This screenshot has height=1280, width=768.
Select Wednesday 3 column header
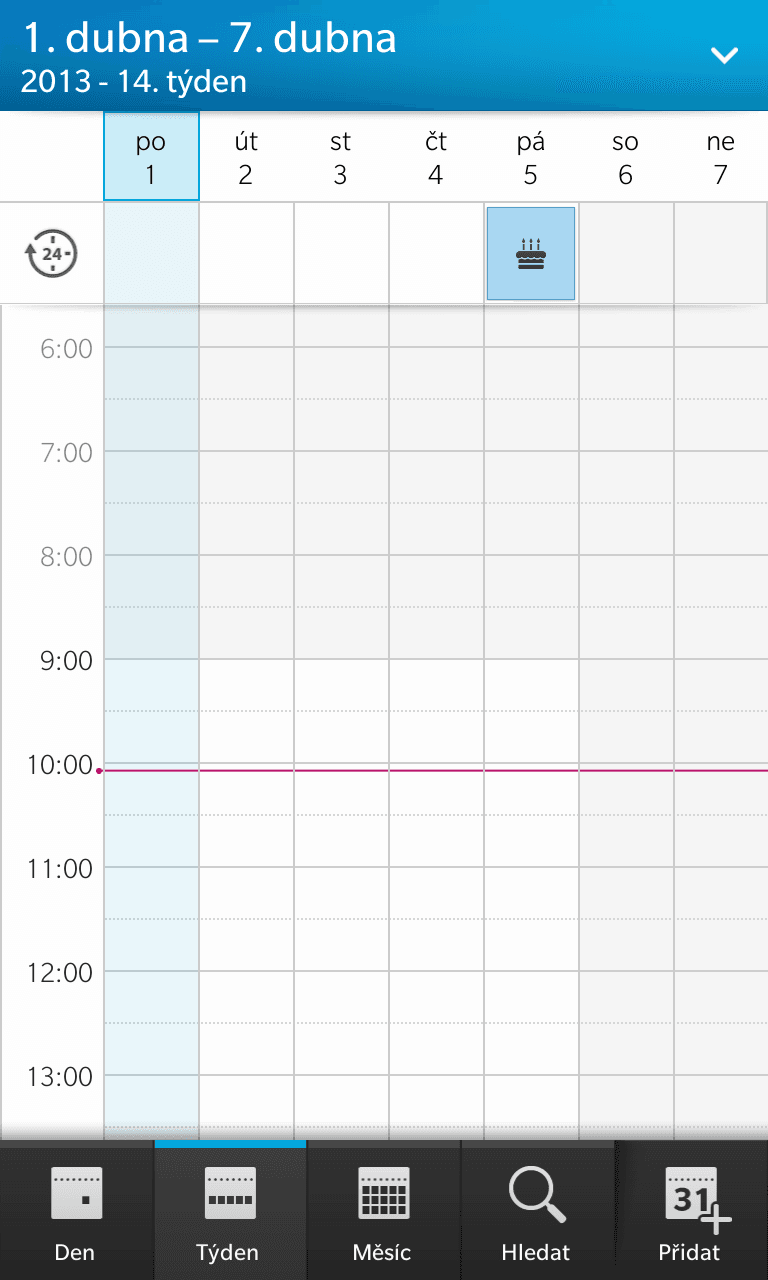point(341,158)
